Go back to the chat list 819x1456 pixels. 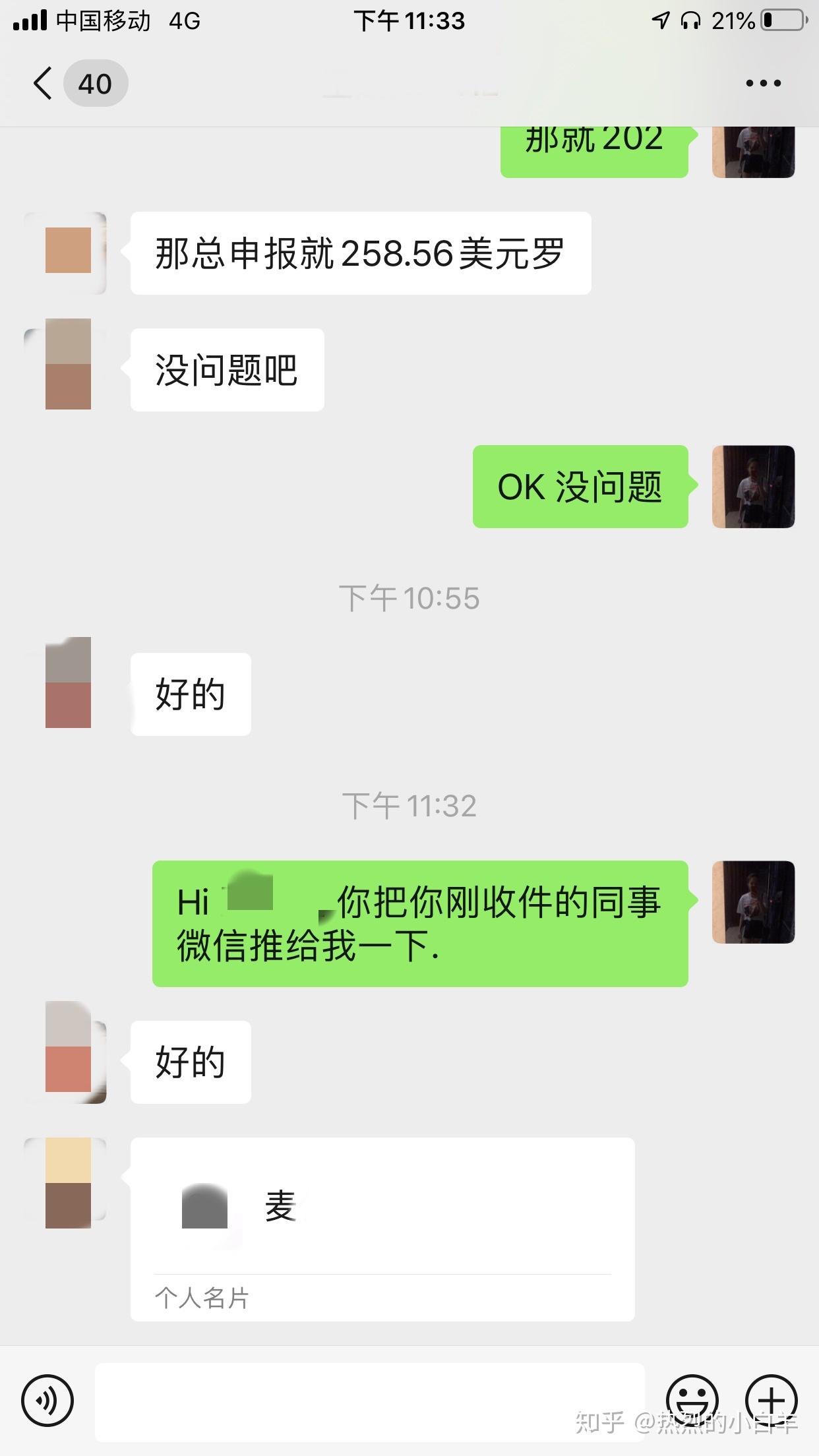[x=44, y=84]
